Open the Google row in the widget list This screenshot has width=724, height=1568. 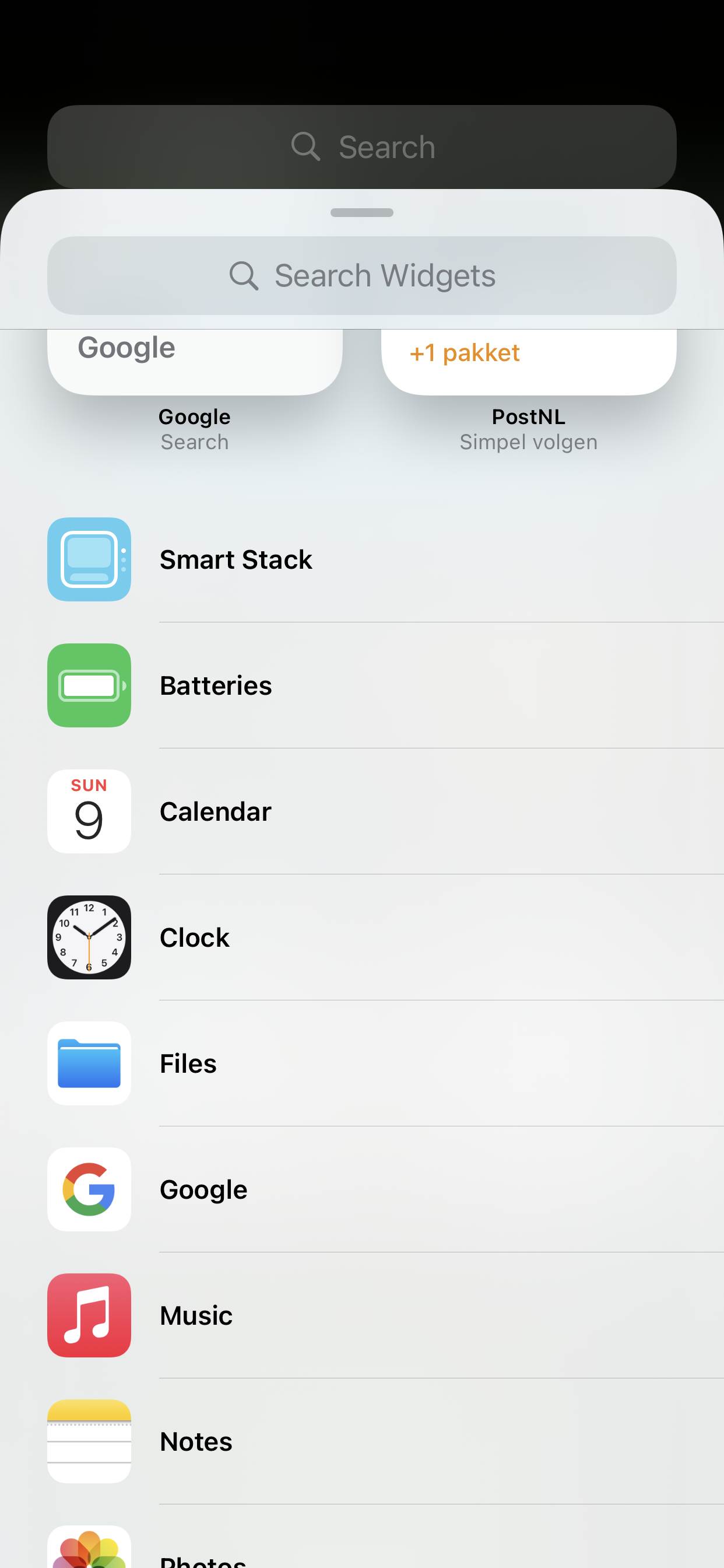(362, 1189)
